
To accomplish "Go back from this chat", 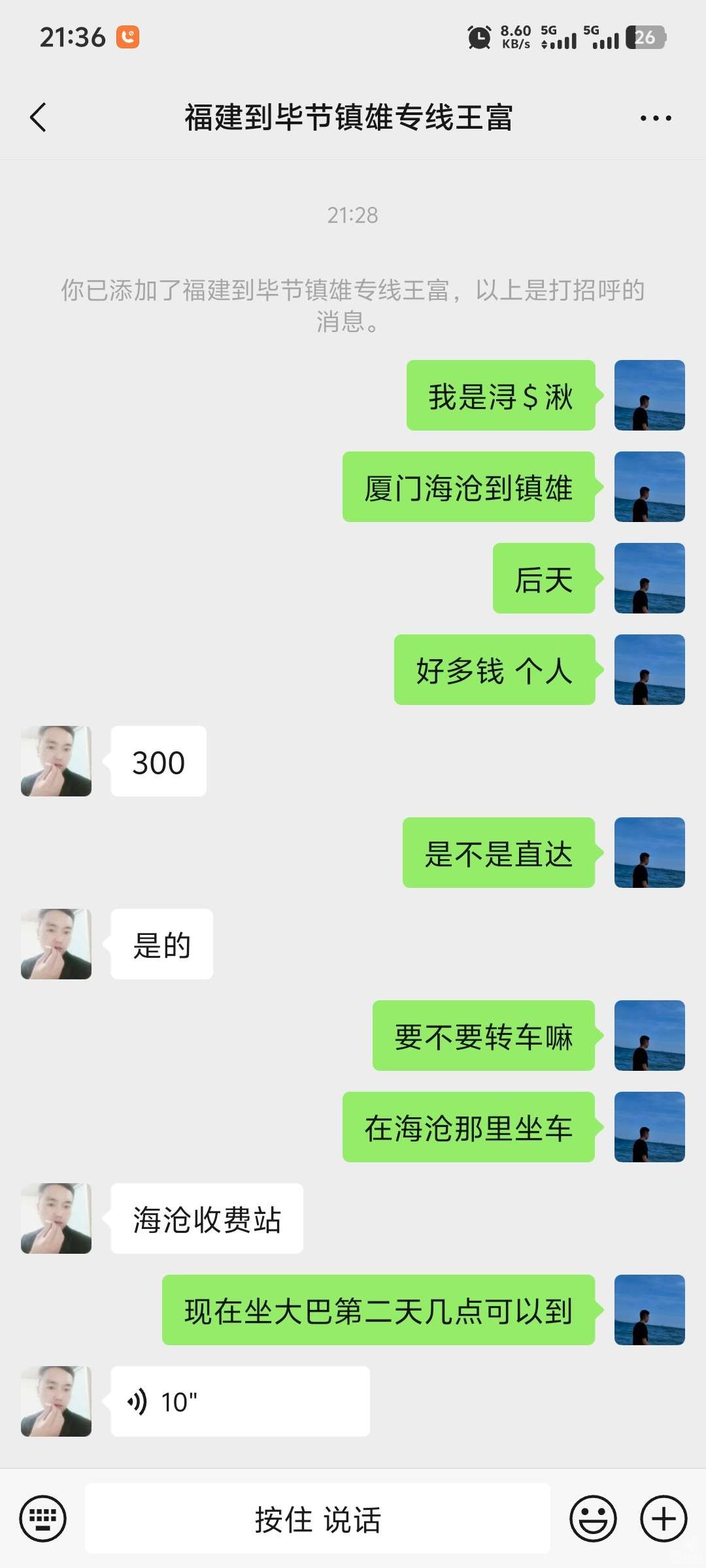I will (39, 118).
